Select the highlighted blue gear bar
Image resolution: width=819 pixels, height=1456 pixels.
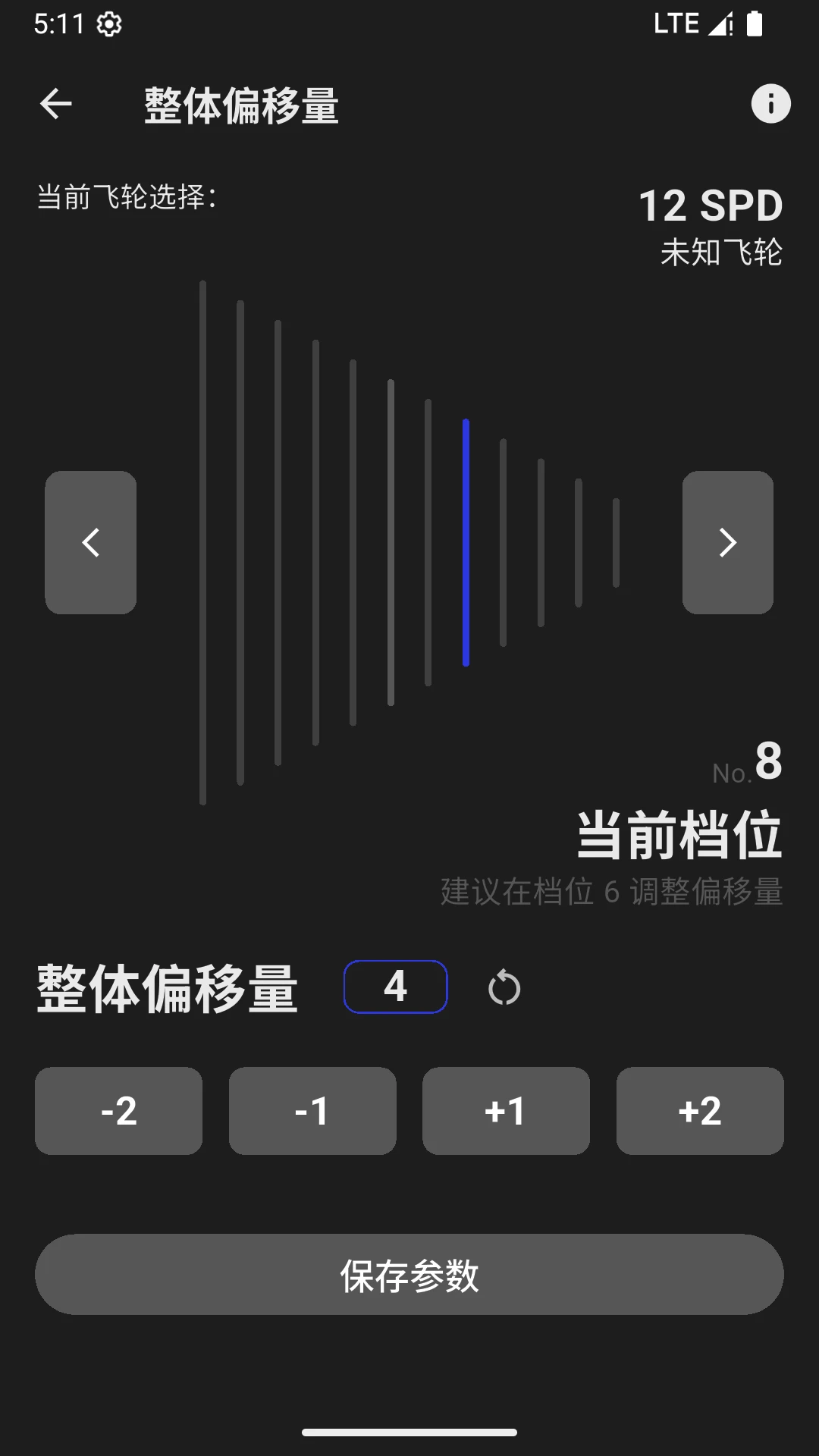(x=466, y=542)
